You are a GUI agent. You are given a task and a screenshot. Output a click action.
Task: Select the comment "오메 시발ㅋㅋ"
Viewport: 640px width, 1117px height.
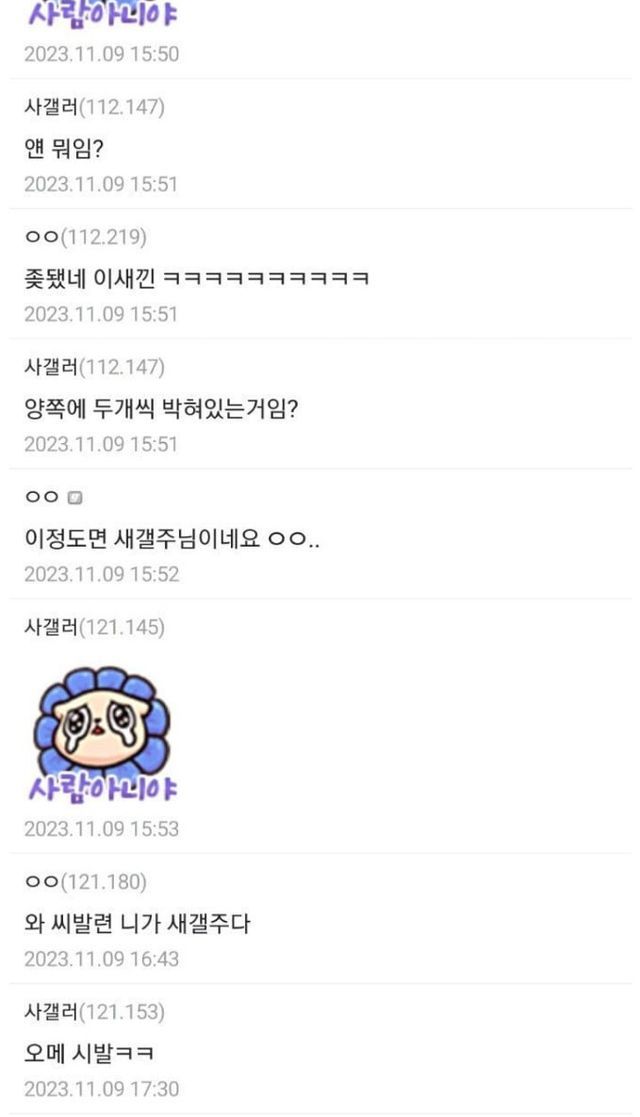89,1053
